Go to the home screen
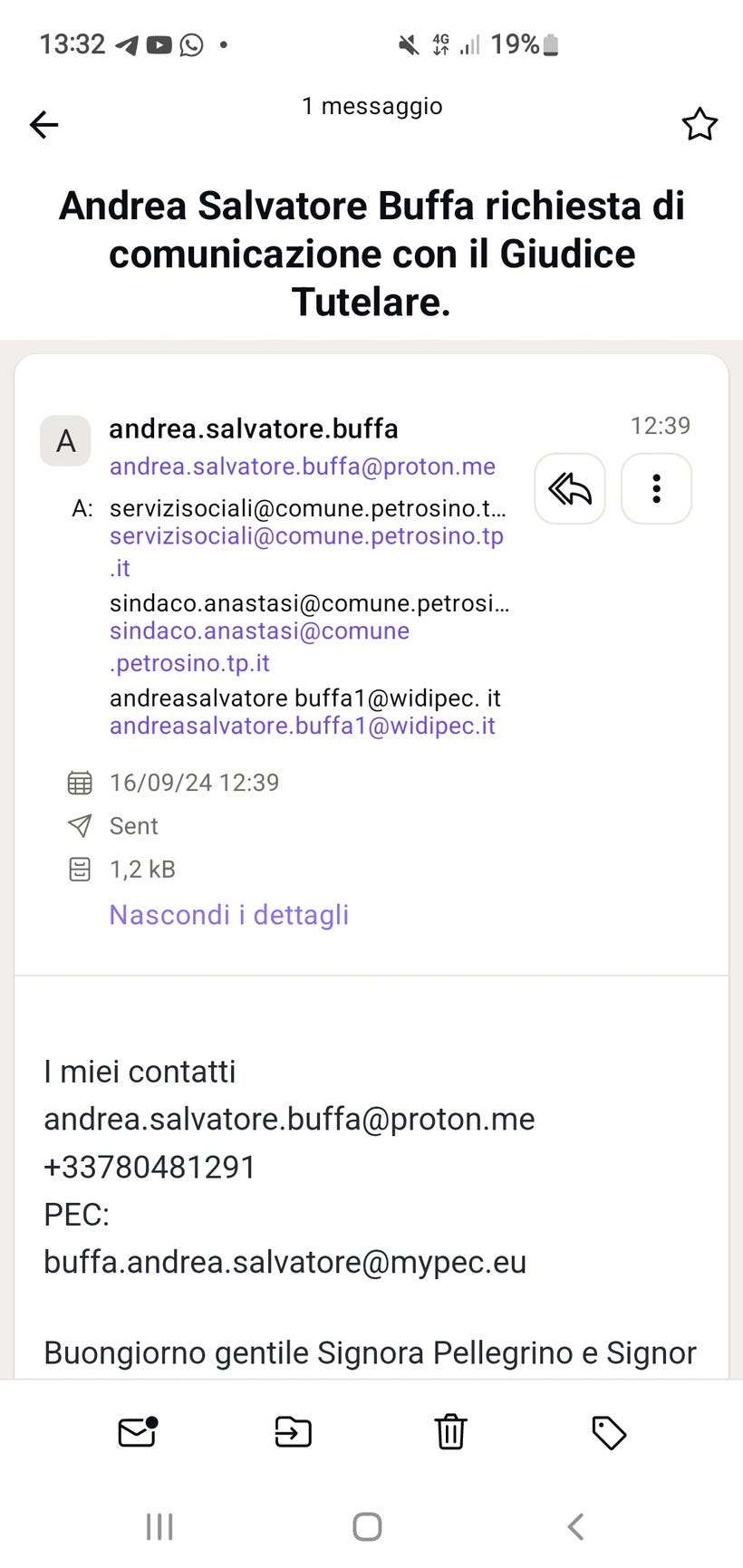 click(367, 1527)
